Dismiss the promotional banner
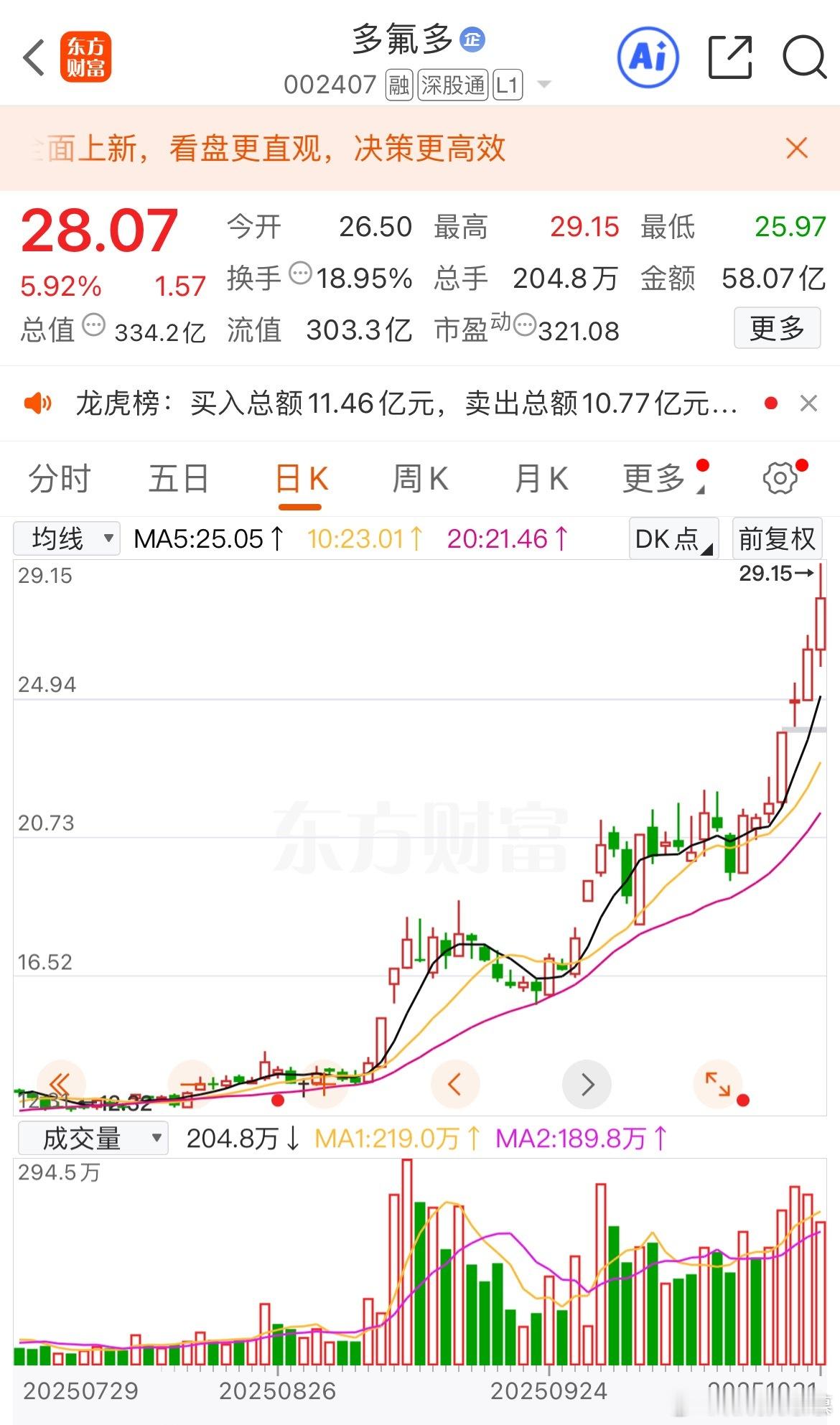The image size is (840, 1425). 795,149
